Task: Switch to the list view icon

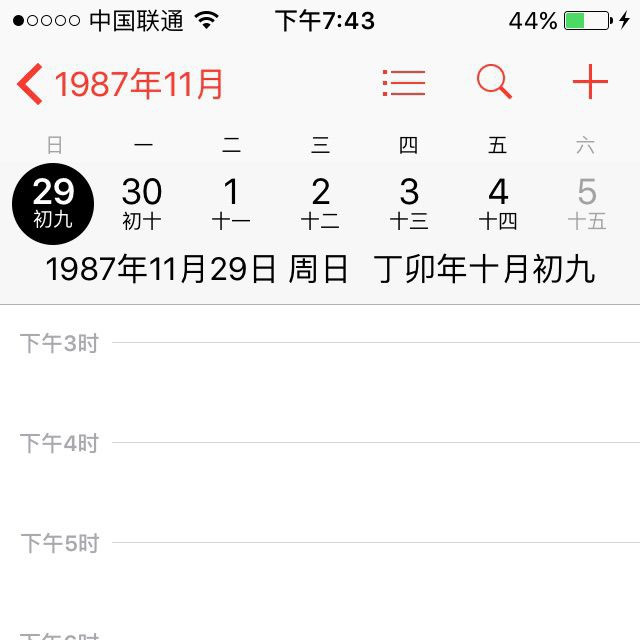Action: 404,83
